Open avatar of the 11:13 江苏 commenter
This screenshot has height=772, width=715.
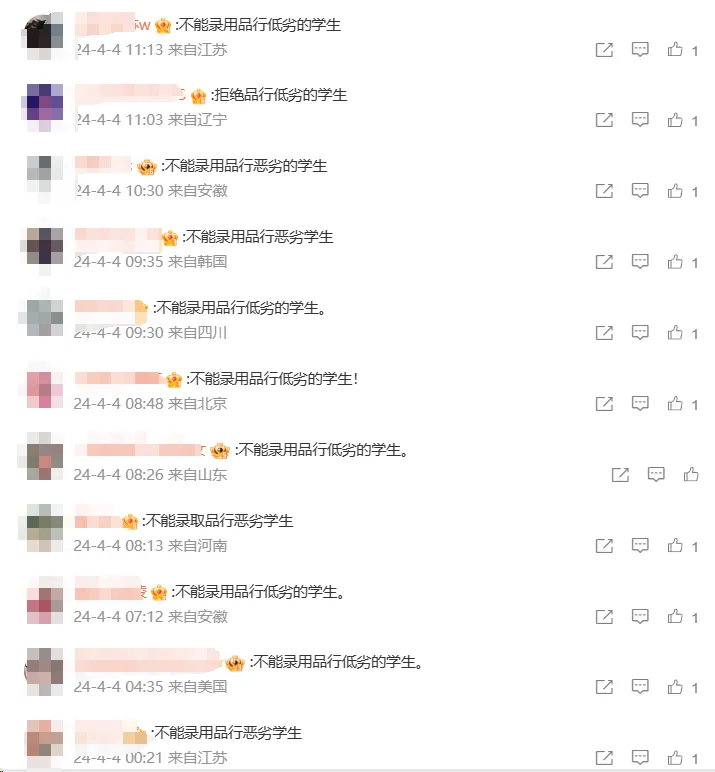(44, 35)
